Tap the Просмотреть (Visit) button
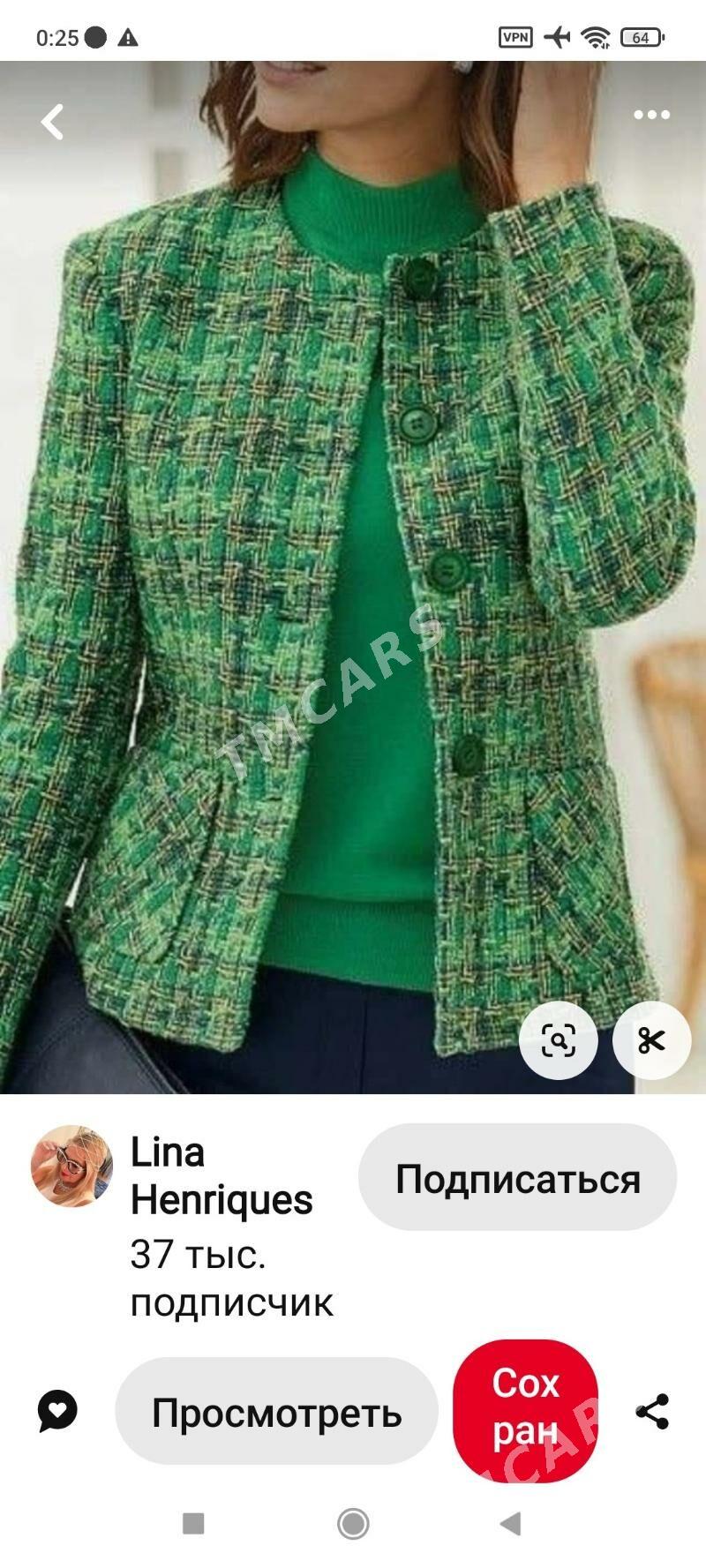 click(276, 1412)
